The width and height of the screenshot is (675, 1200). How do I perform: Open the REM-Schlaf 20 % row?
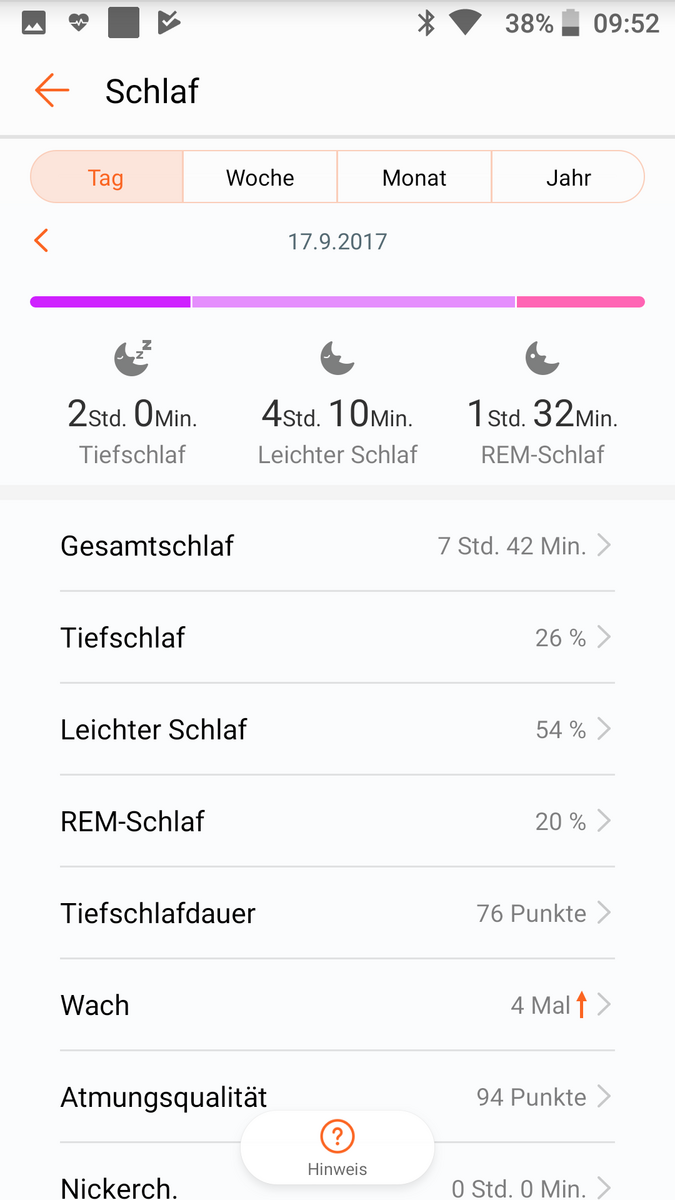pos(337,822)
